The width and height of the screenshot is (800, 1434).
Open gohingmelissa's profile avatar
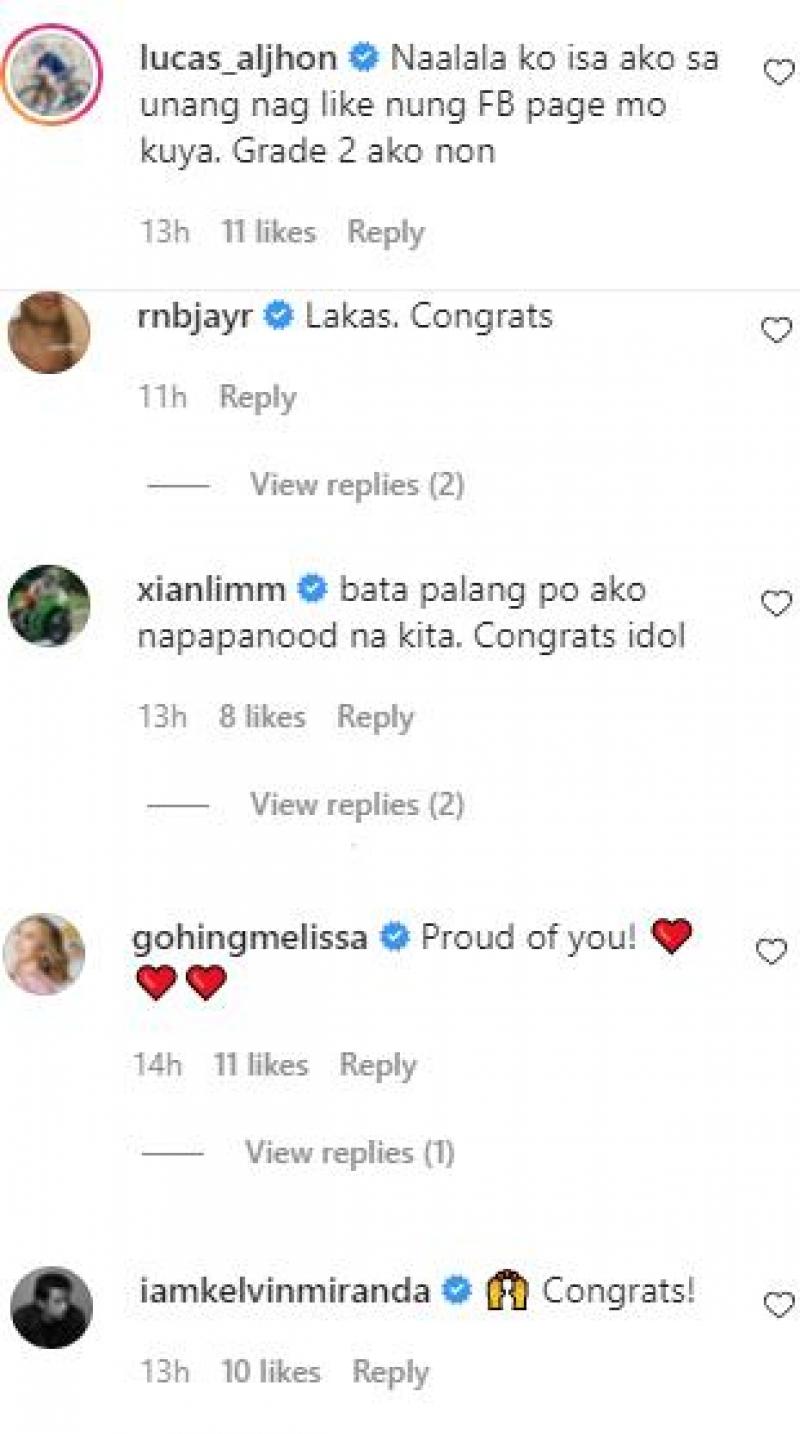click(x=44, y=953)
